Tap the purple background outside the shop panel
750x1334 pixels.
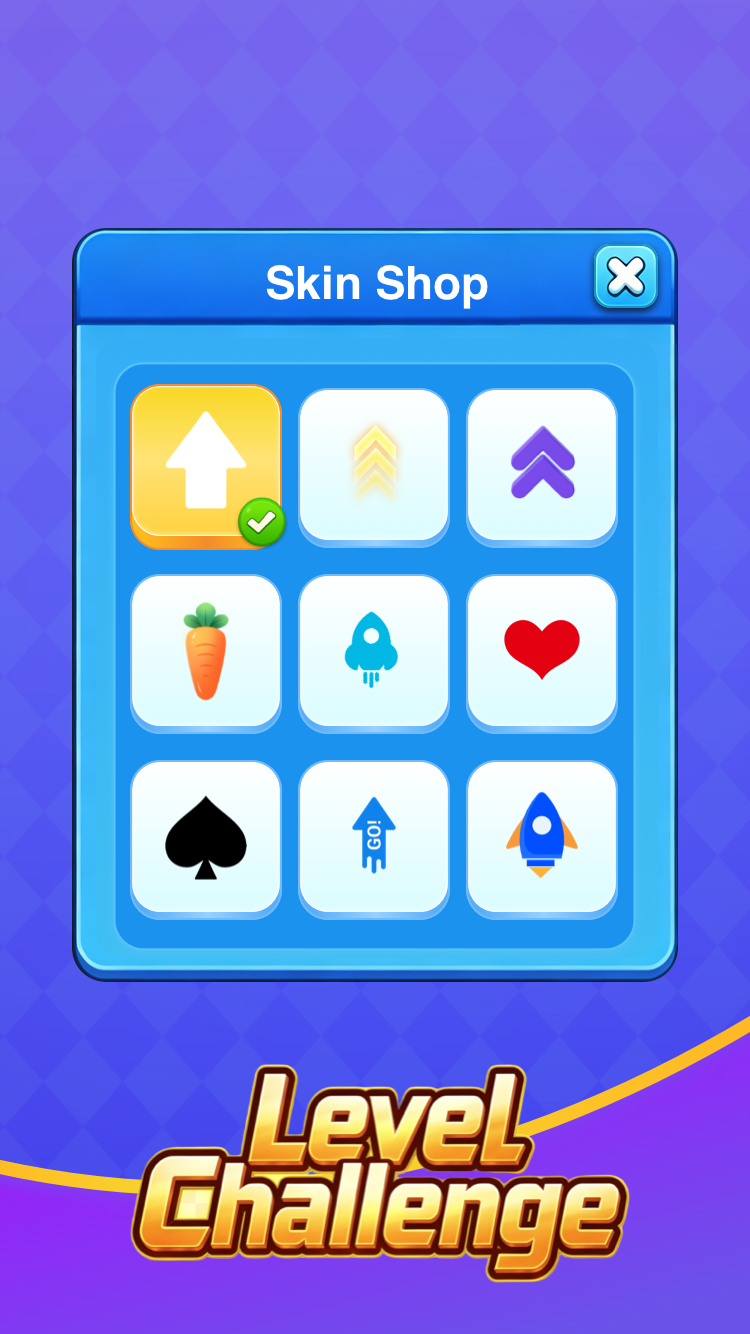pyautogui.click(x=375, y=120)
